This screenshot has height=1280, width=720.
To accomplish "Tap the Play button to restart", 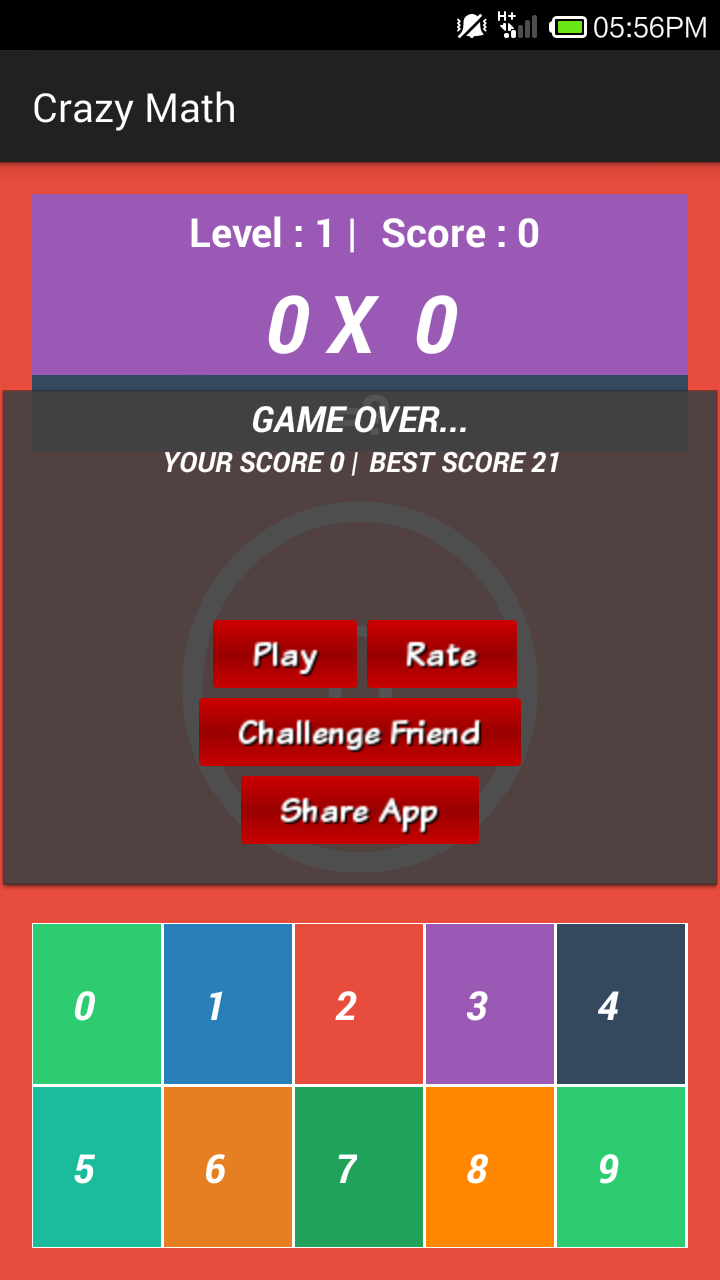I will pos(285,654).
